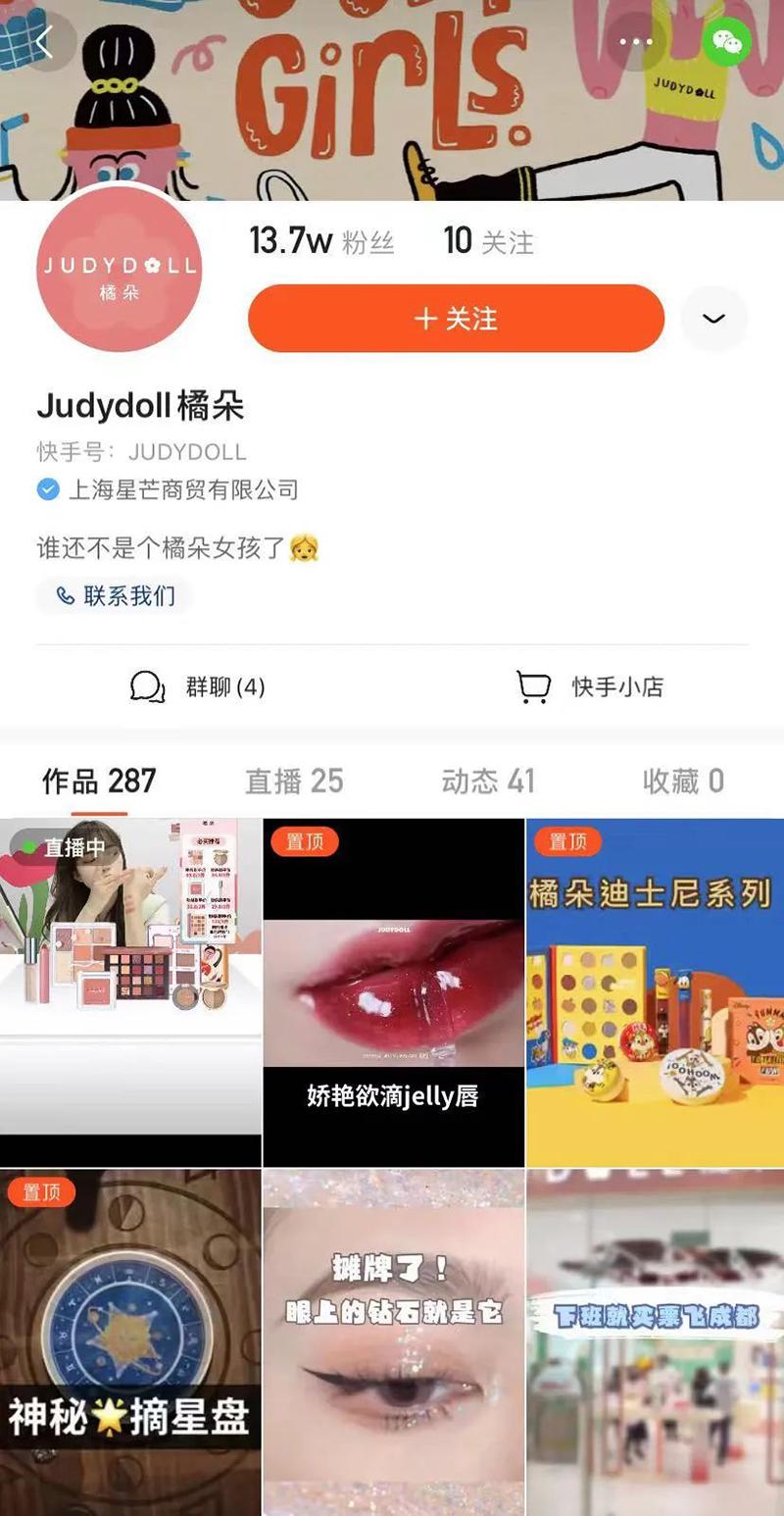Play the 娇艳欲滴jelly唇 video
784x1516 pixels.
click(393, 990)
